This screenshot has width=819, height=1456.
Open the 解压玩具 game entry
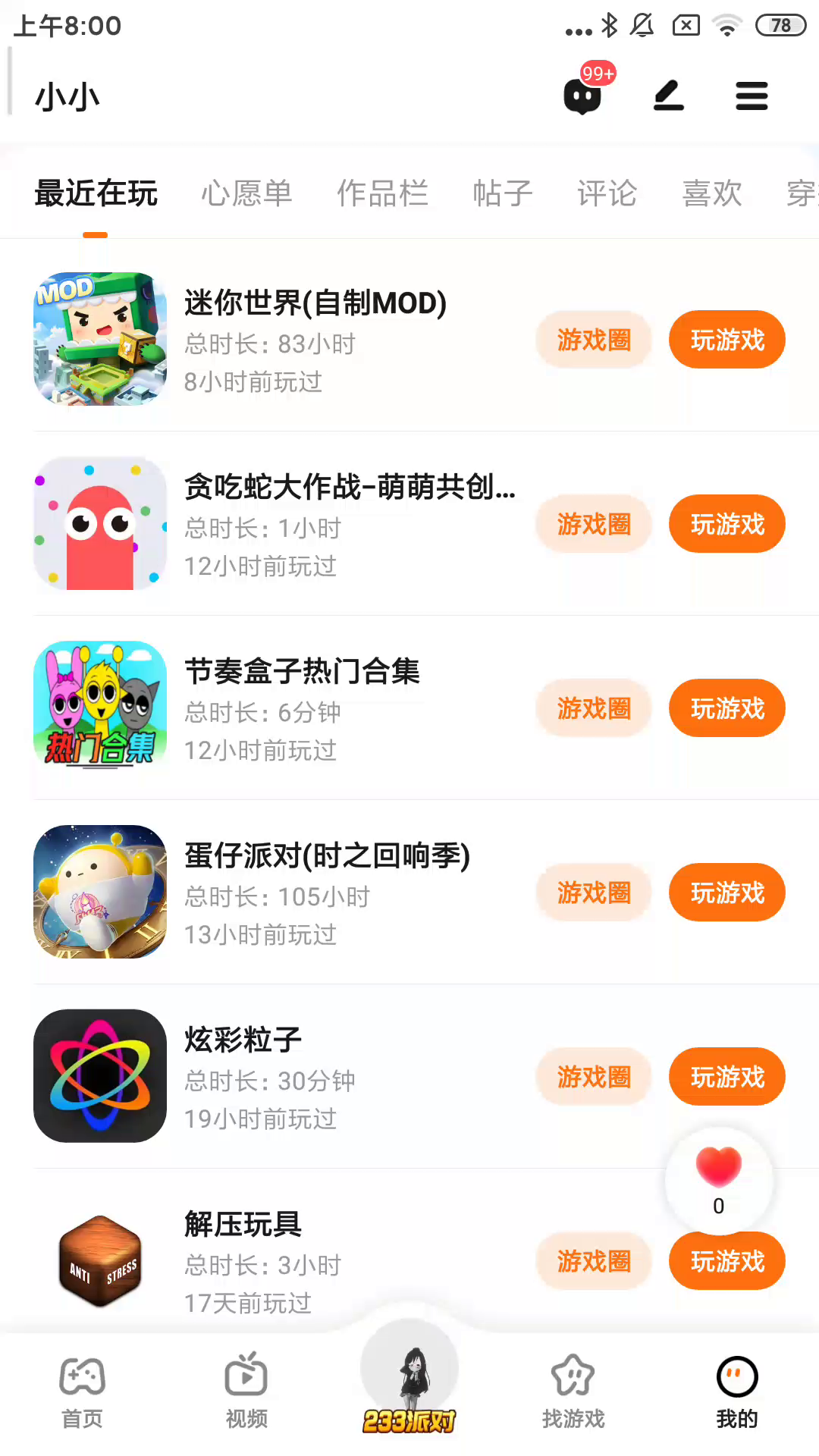click(243, 1224)
